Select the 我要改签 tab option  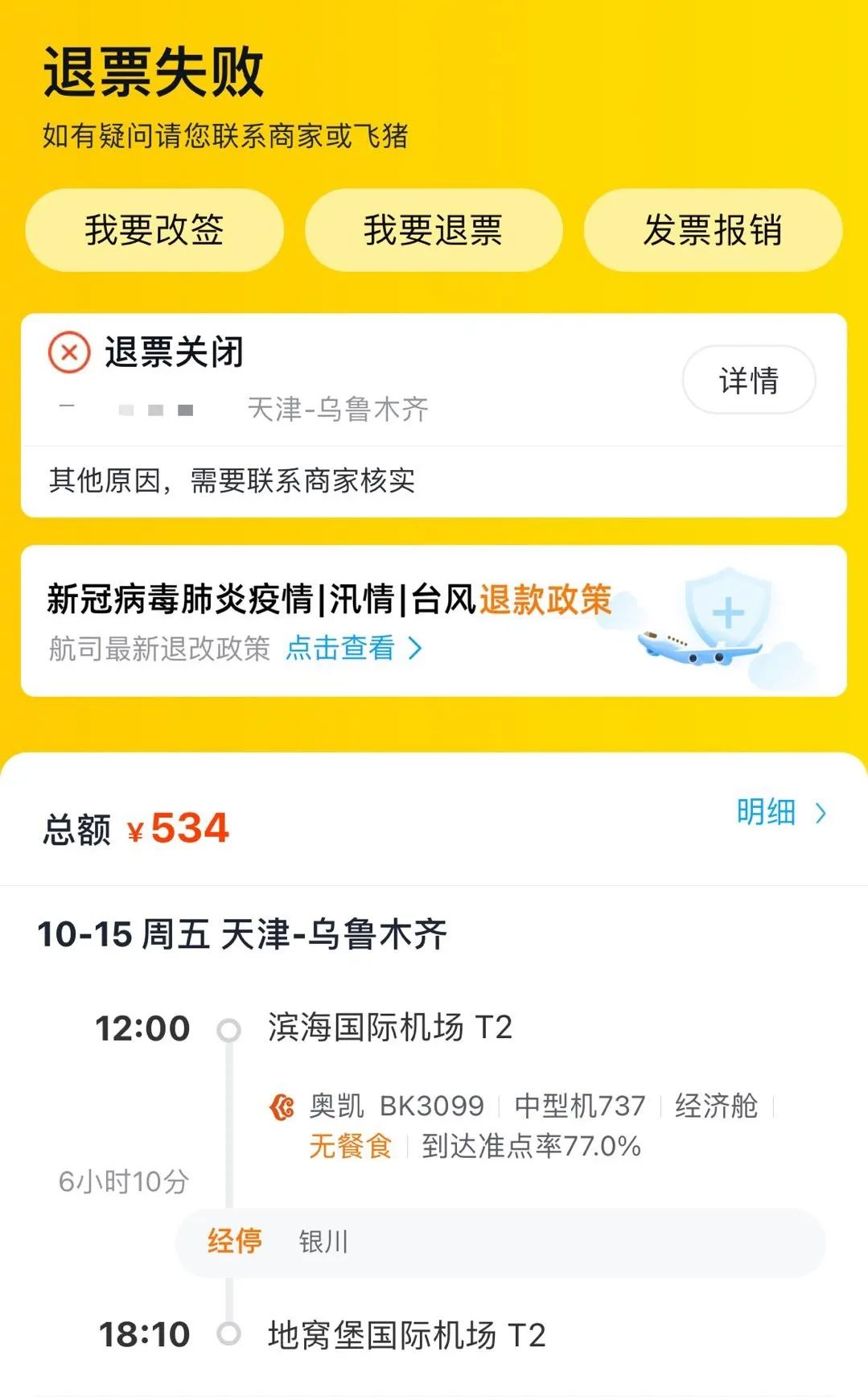tap(153, 229)
